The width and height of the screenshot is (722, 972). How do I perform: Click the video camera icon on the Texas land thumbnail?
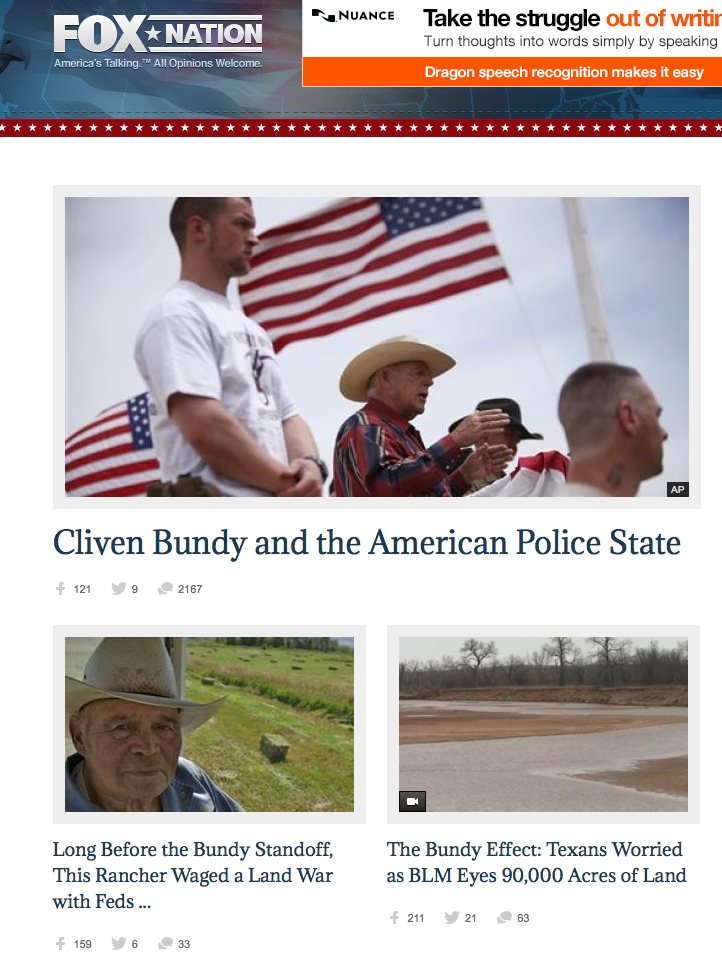[410, 800]
